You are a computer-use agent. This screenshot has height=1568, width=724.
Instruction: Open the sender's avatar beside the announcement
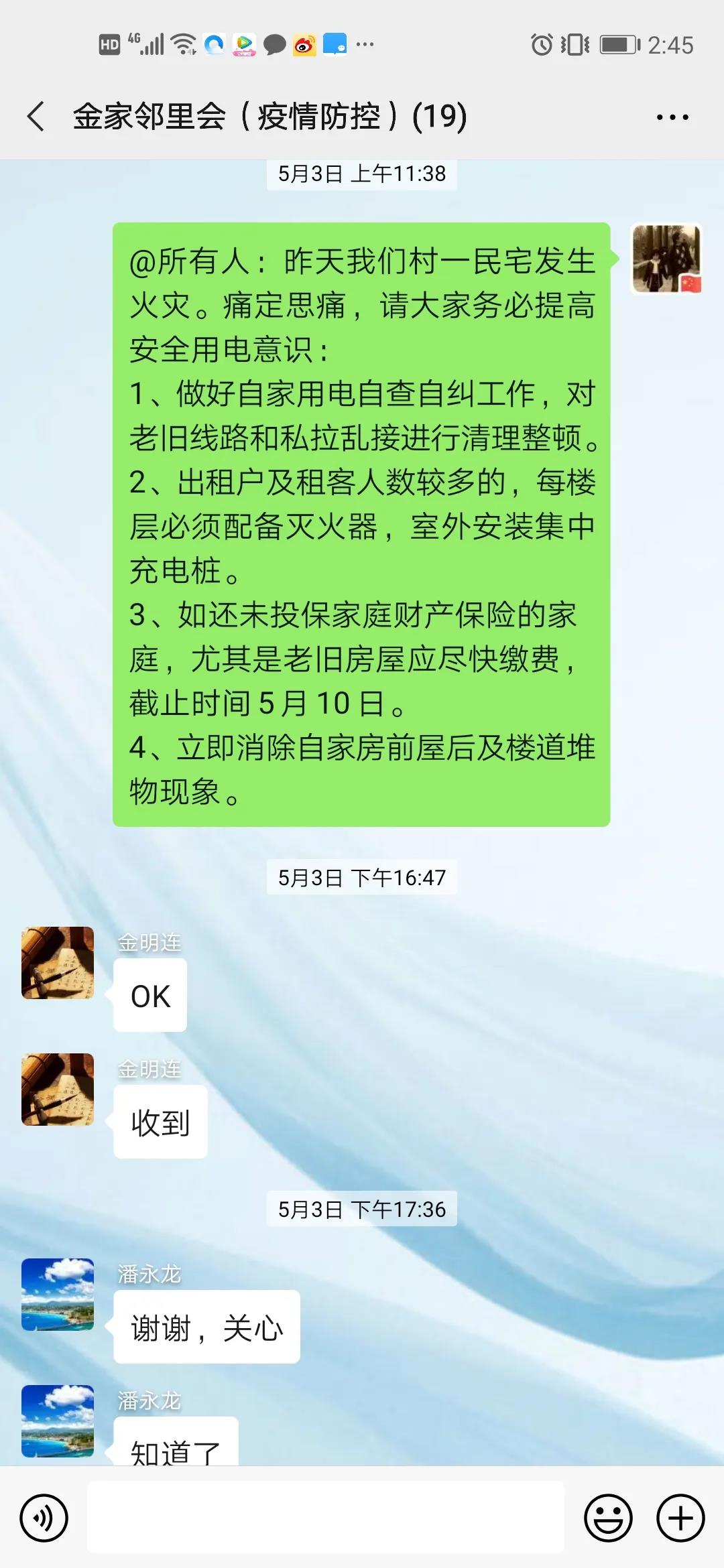click(x=666, y=259)
